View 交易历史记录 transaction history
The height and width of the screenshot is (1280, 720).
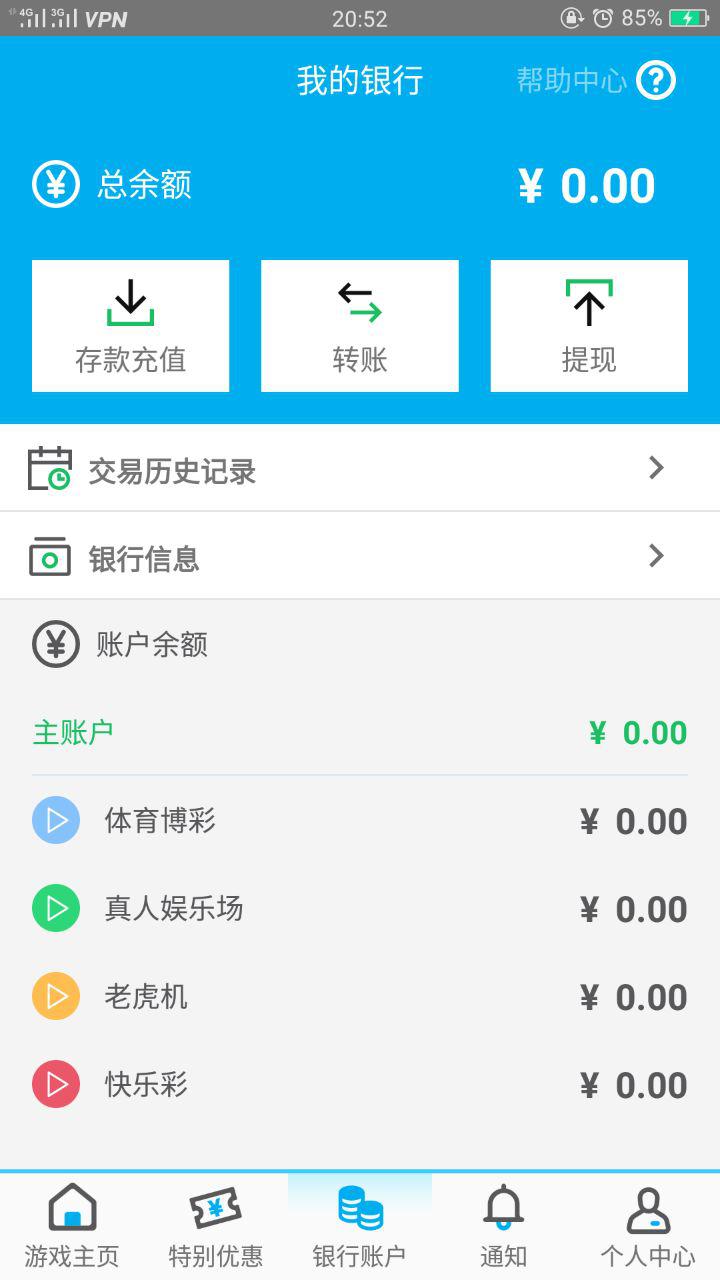(360, 469)
